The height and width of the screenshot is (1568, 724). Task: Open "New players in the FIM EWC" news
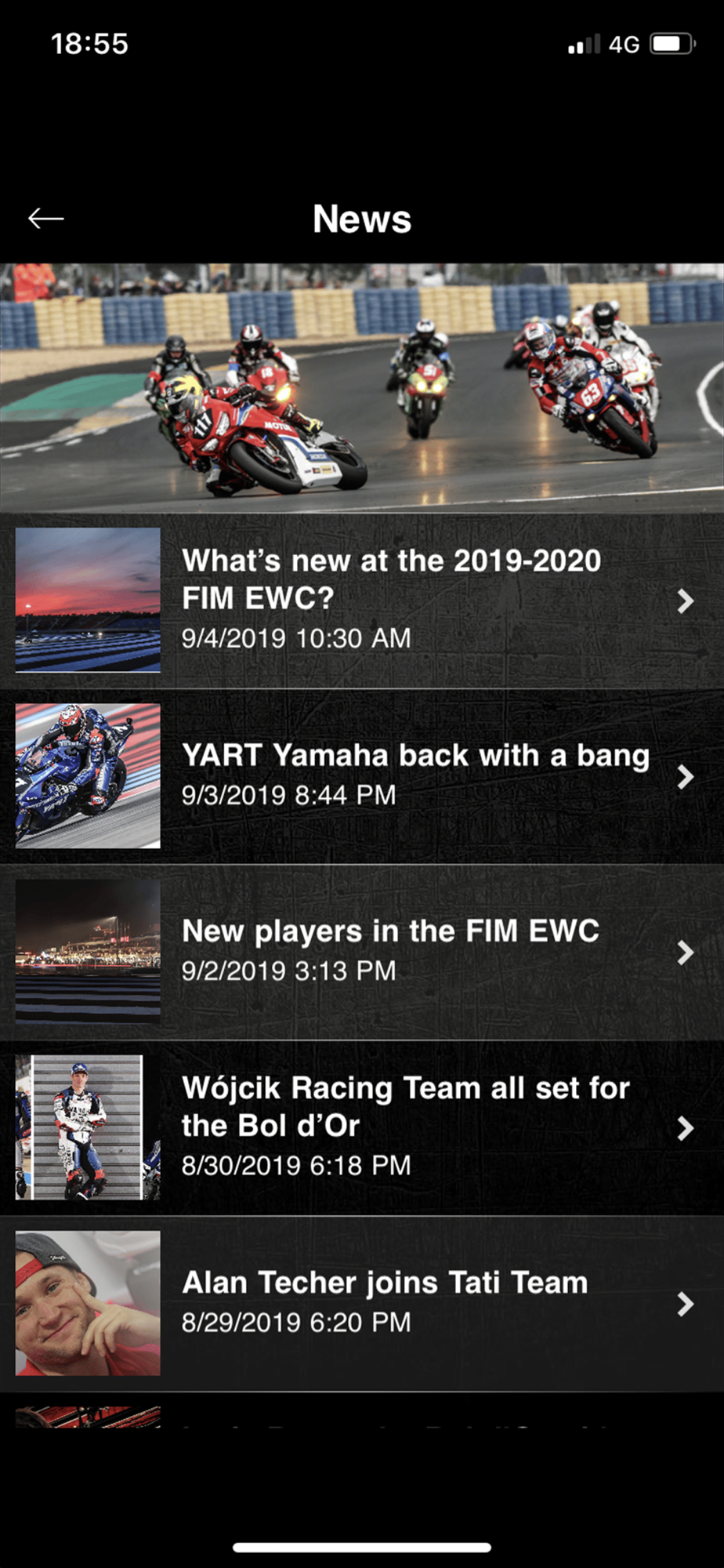tap(390, 951)
